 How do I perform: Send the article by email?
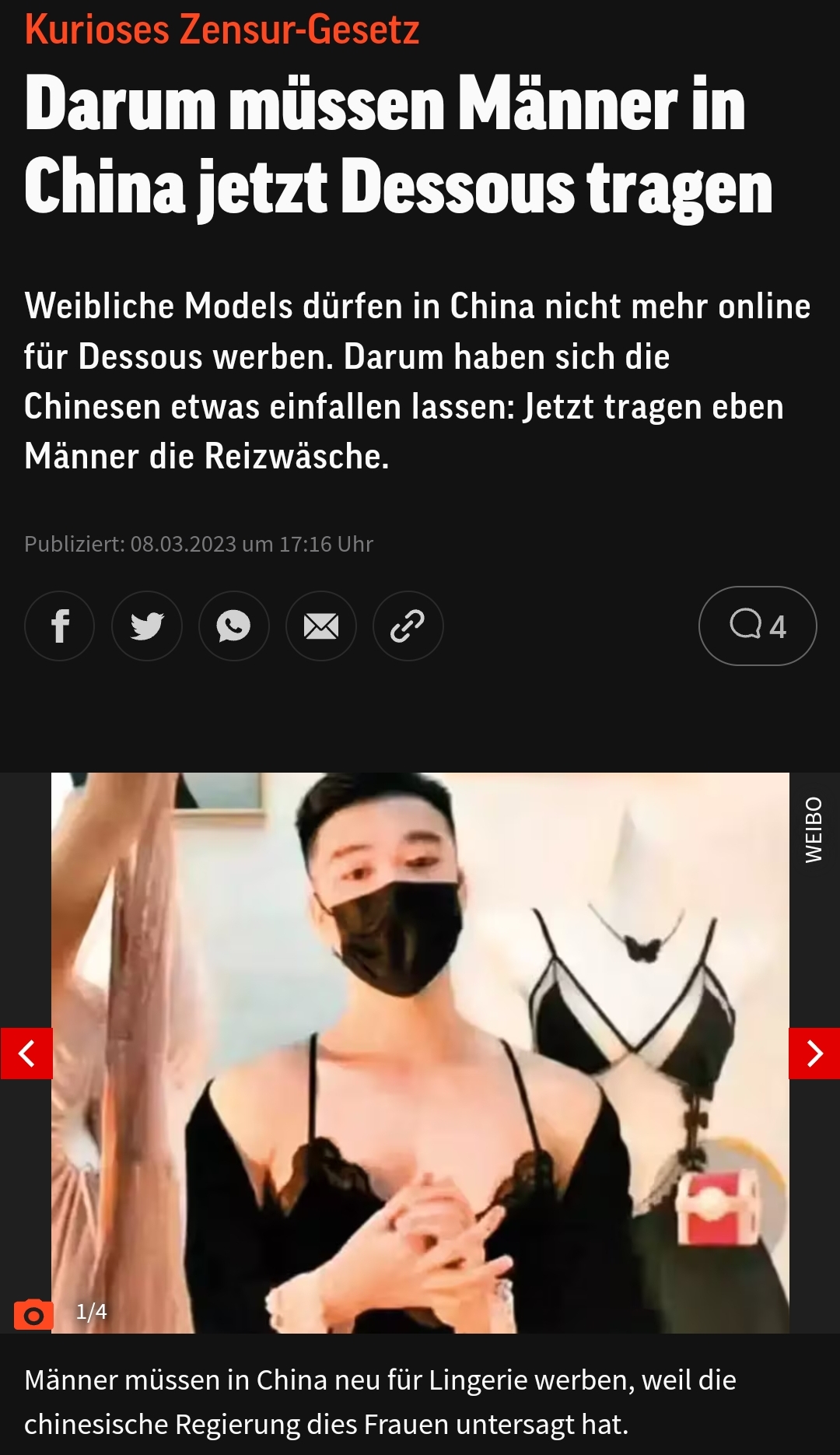pyautogui.click(x=321, y=626)
